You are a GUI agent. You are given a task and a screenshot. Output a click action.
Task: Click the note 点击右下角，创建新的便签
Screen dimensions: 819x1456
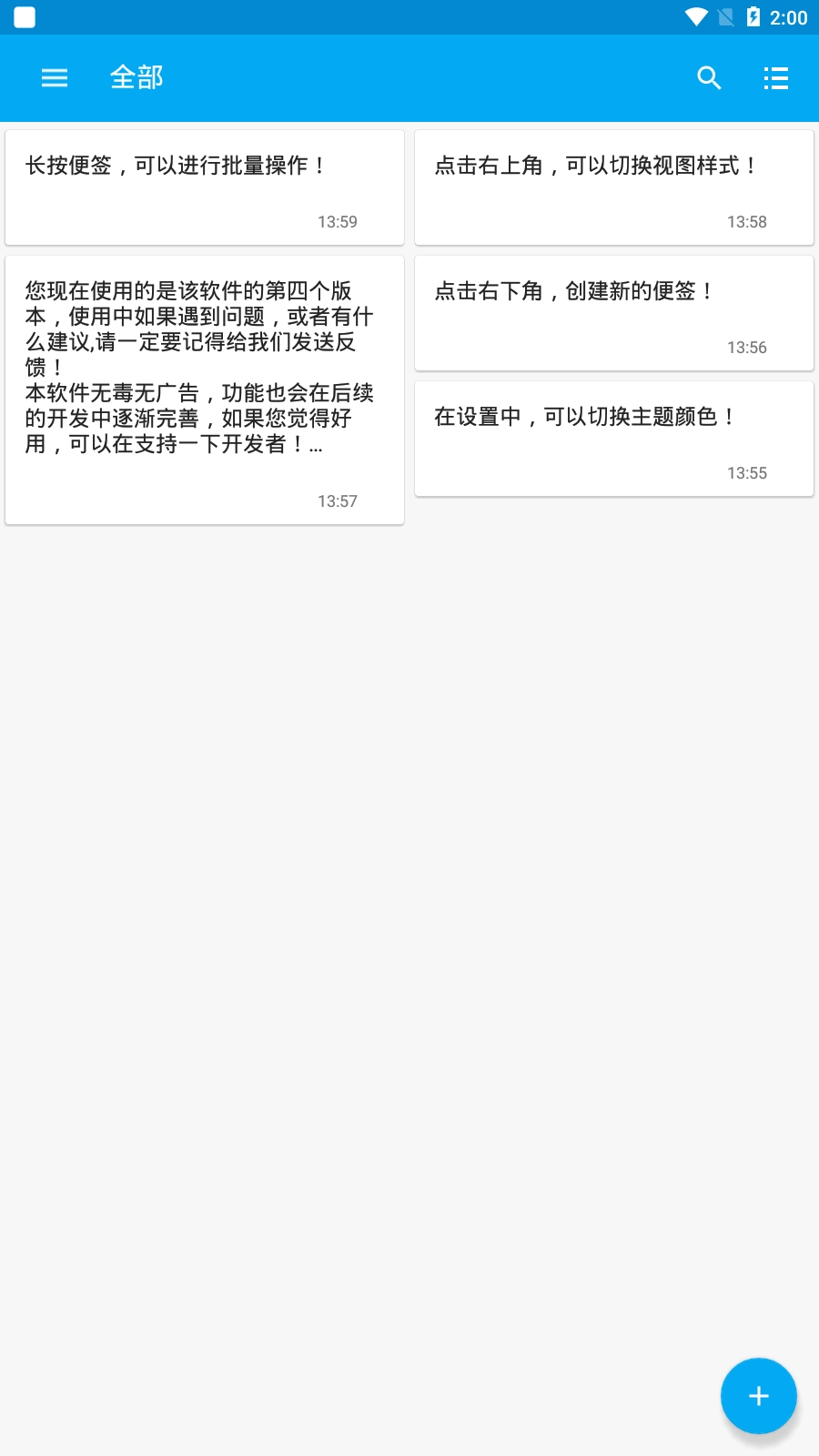point(614,312)
